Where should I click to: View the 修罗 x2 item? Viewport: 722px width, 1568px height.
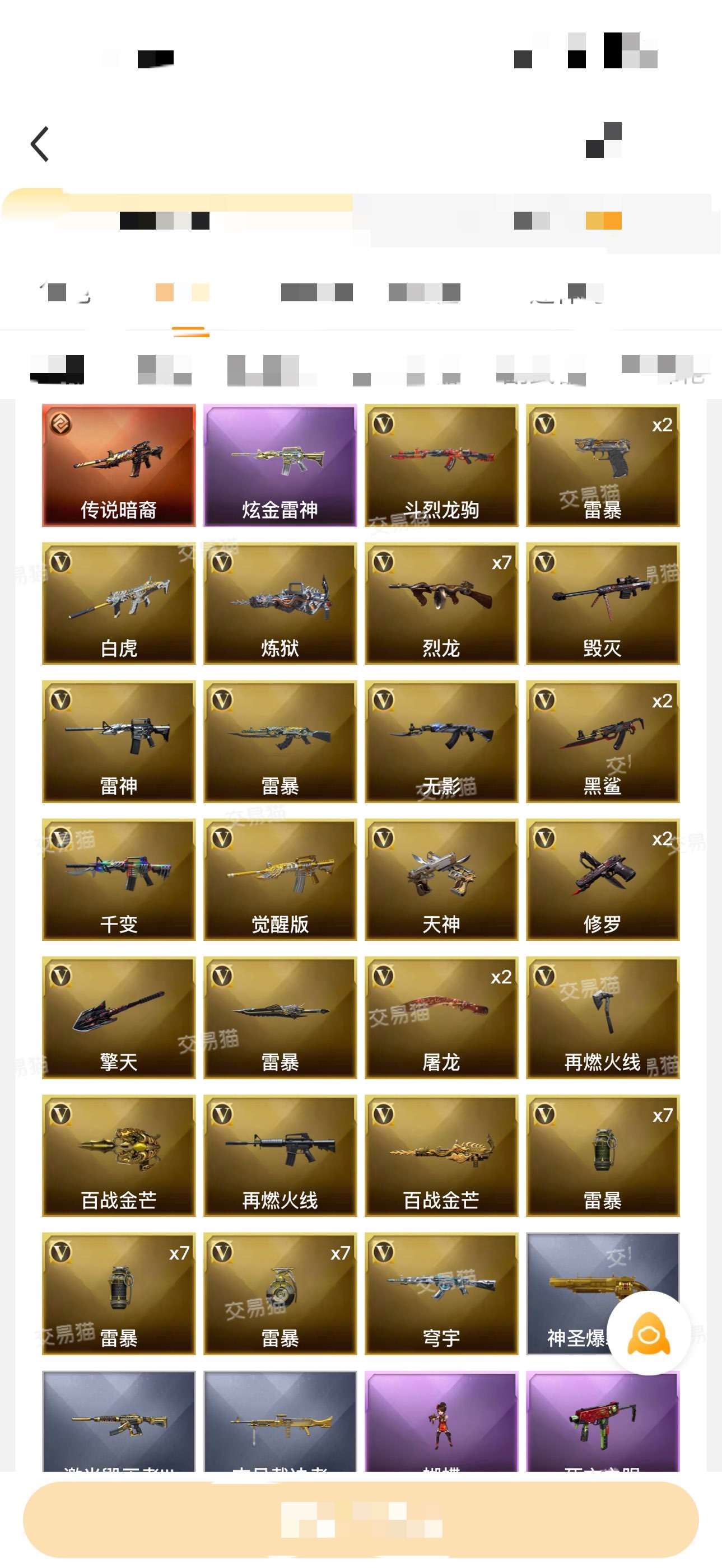click(603, 879)
